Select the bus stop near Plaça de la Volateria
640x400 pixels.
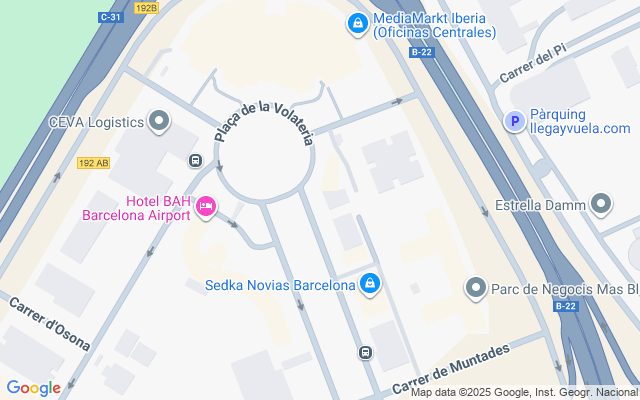pyautogui.click(x=195, y=160)
